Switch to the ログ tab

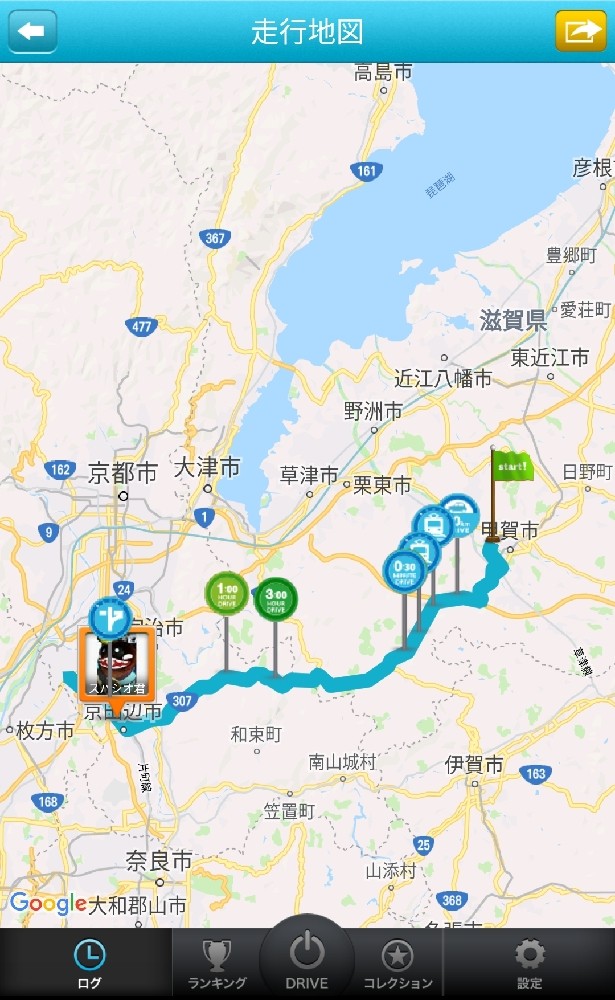(89, 964)
